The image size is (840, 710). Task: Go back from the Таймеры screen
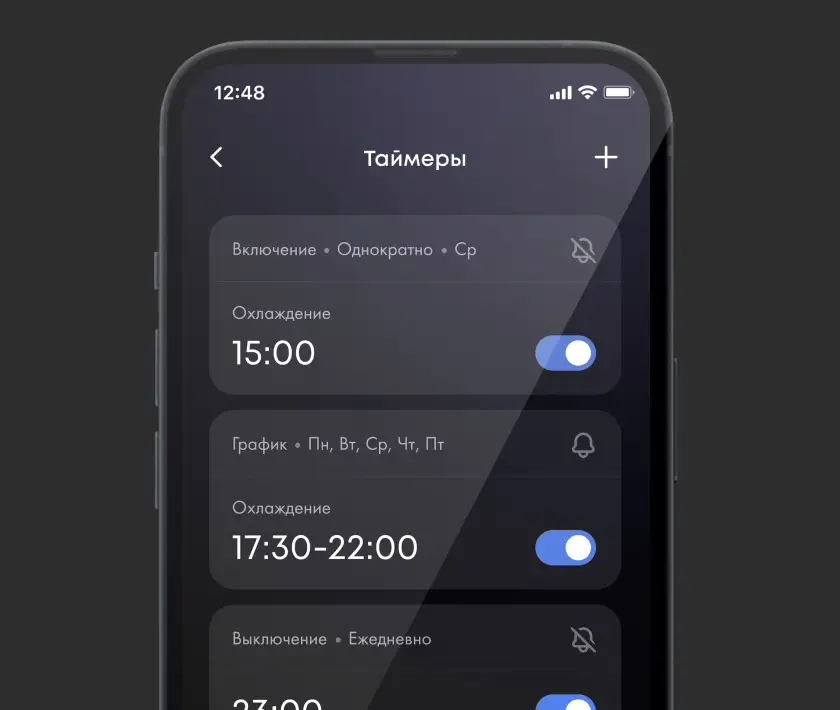tap(217, 157)
